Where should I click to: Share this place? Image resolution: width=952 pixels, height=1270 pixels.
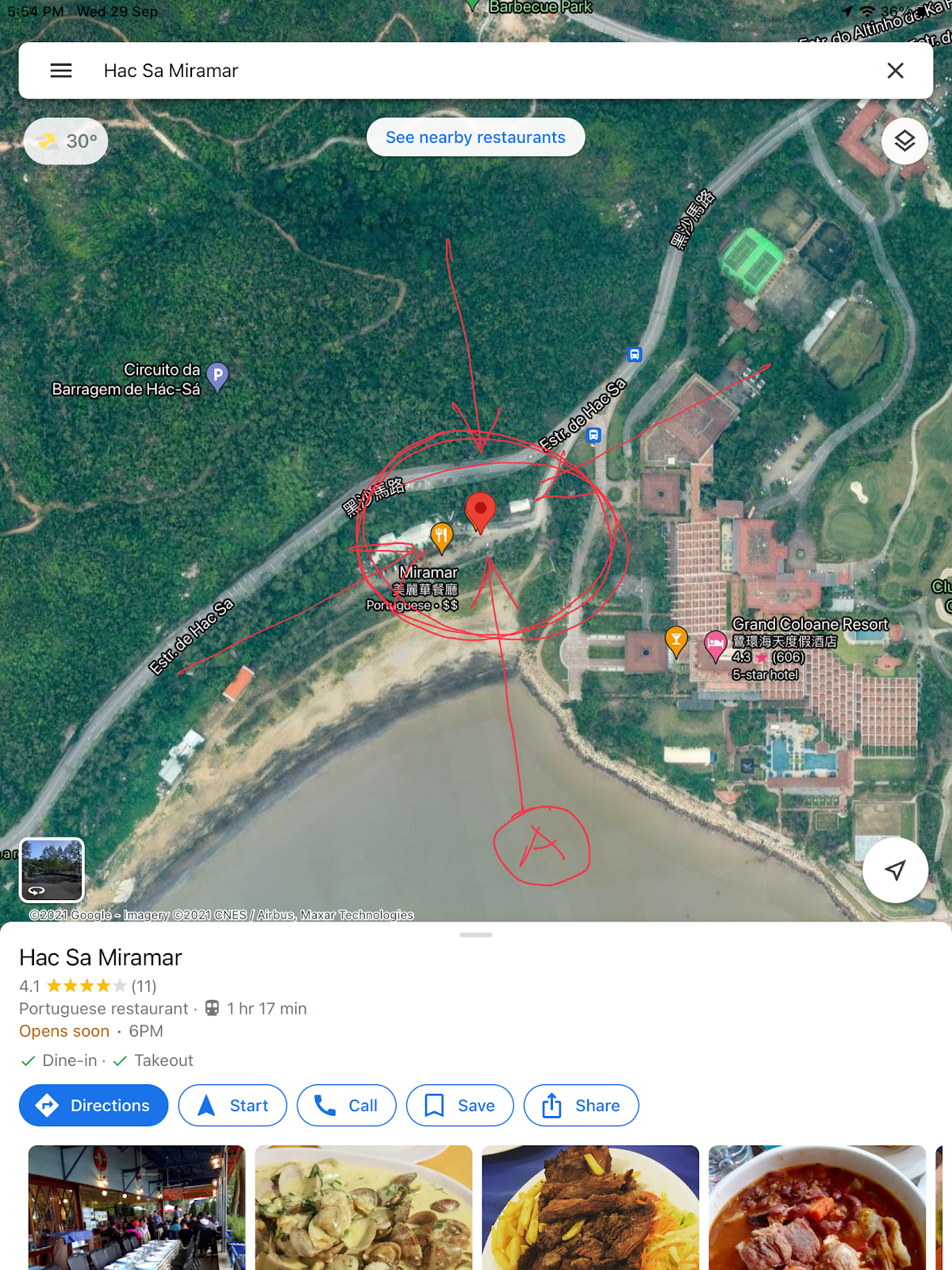(x=581, y=1105)
